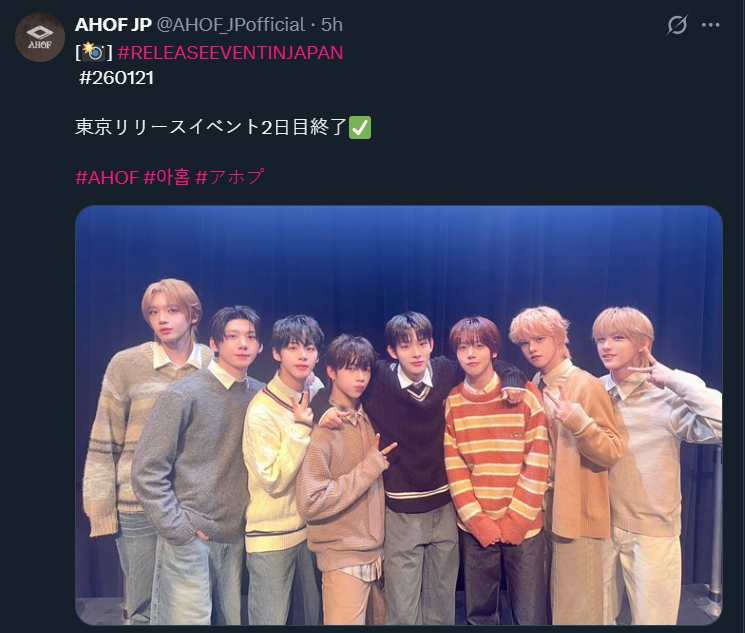Viewport: 745px width, 633px height.
Task: Open AHOF JP account name link
Action: (x=113, y=24)
